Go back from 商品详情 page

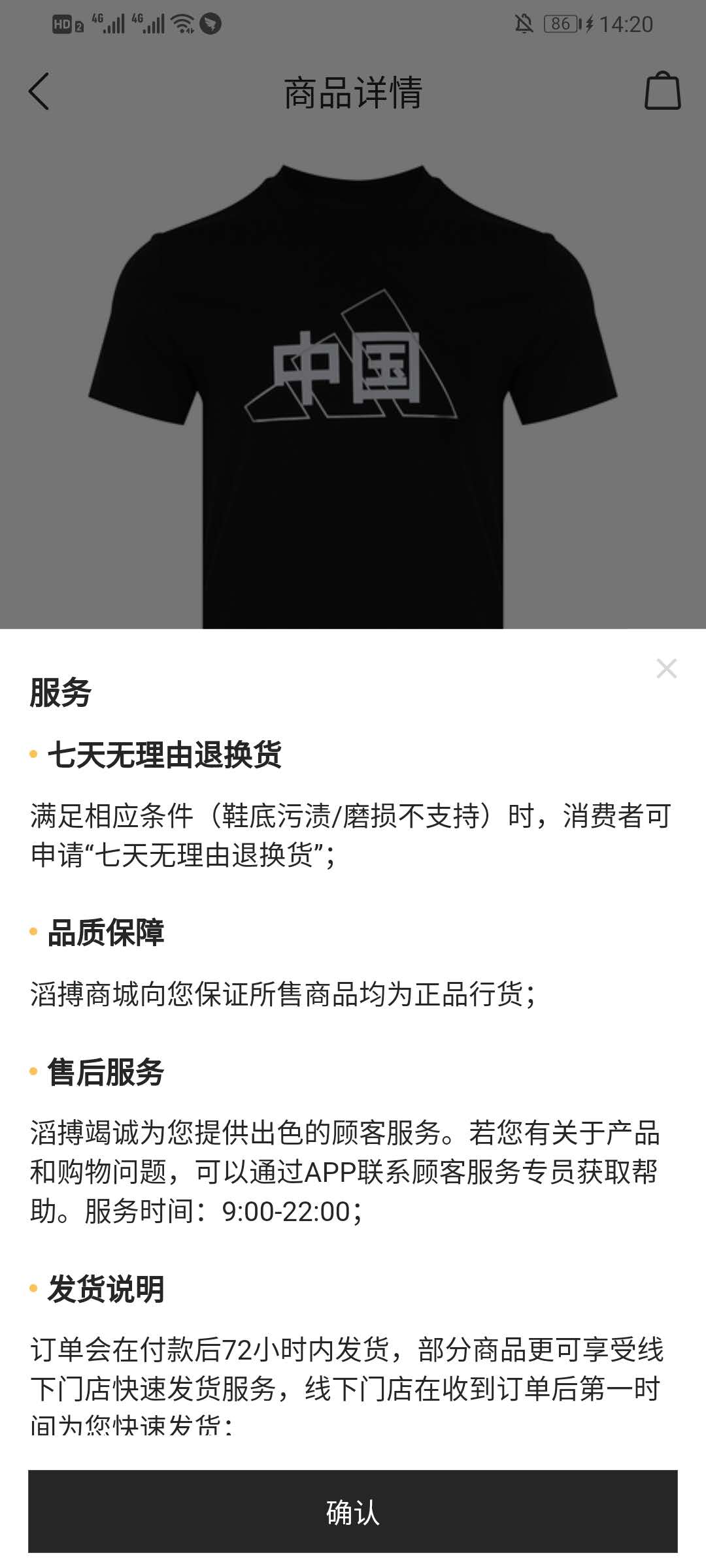39,91
